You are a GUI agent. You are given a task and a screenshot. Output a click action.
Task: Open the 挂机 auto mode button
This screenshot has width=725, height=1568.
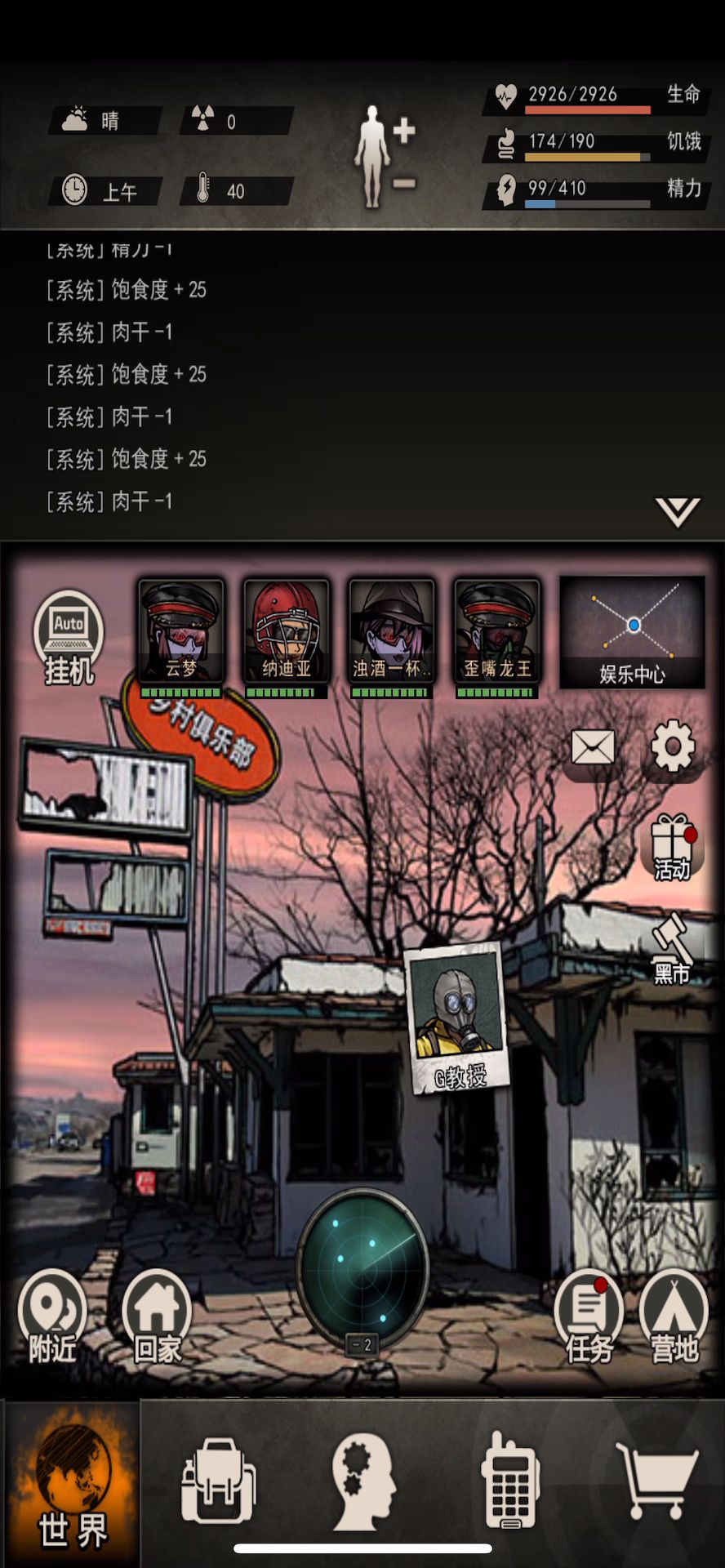(69, 638)
